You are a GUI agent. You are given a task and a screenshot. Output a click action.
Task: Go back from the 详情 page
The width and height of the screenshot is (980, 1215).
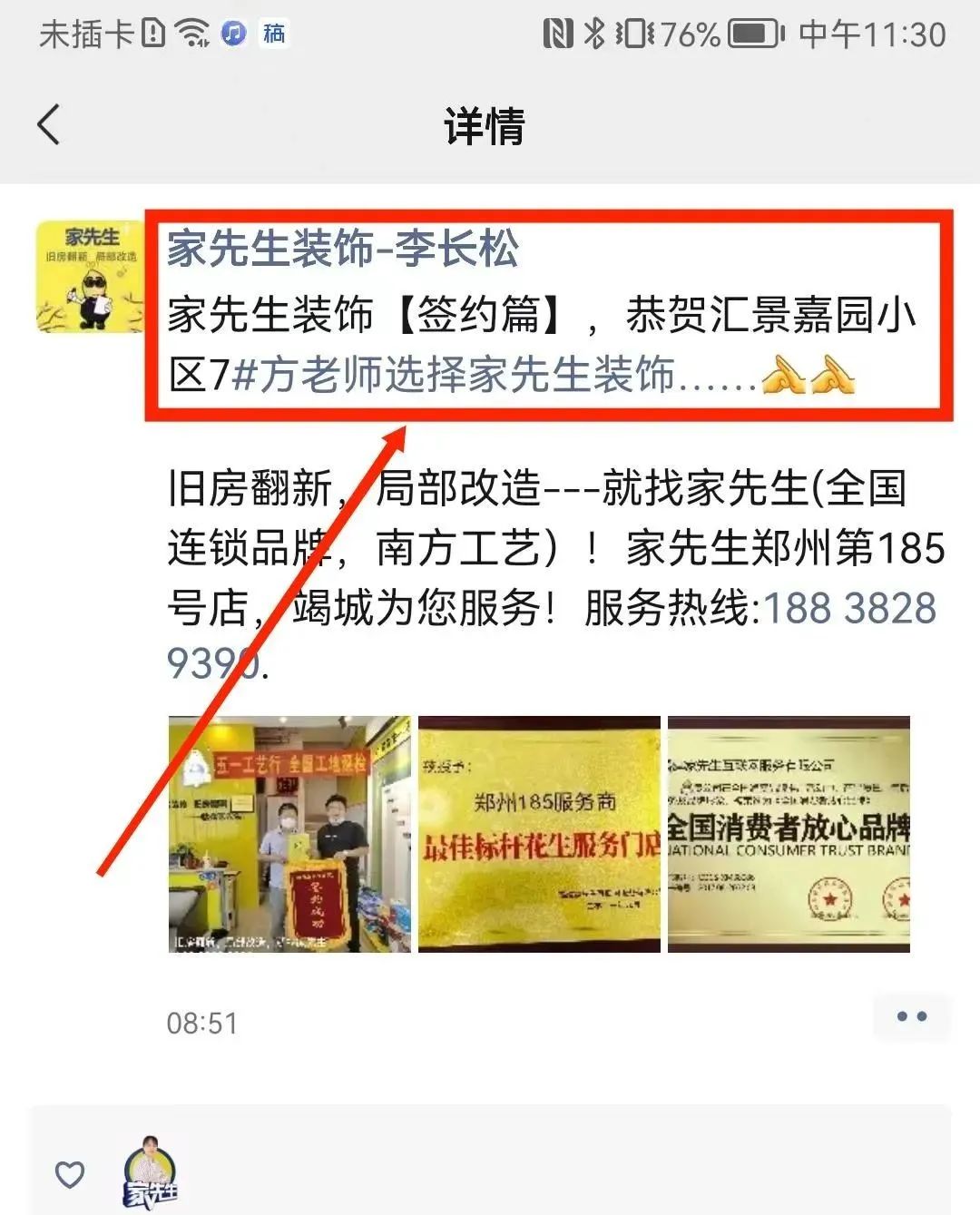point(49,124)
